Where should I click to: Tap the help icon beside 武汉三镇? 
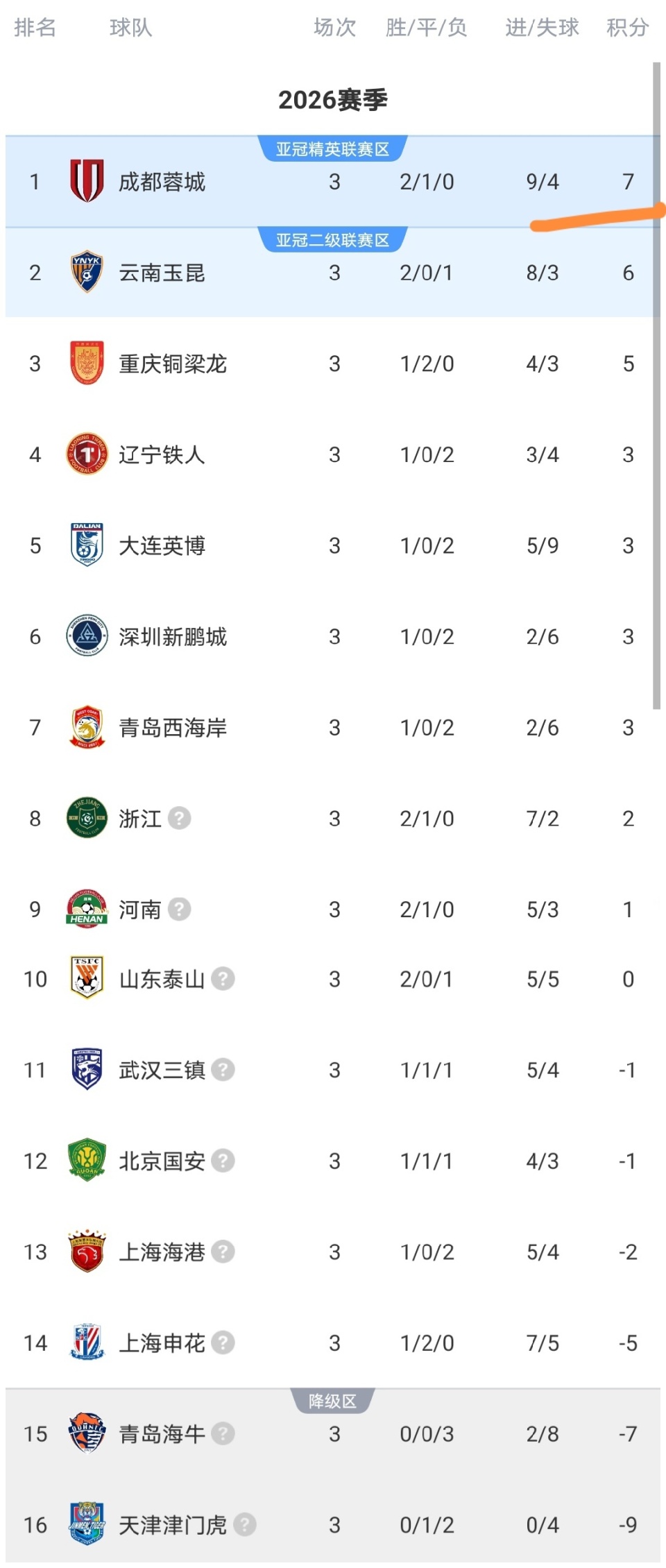click(x=223, y=1070)
